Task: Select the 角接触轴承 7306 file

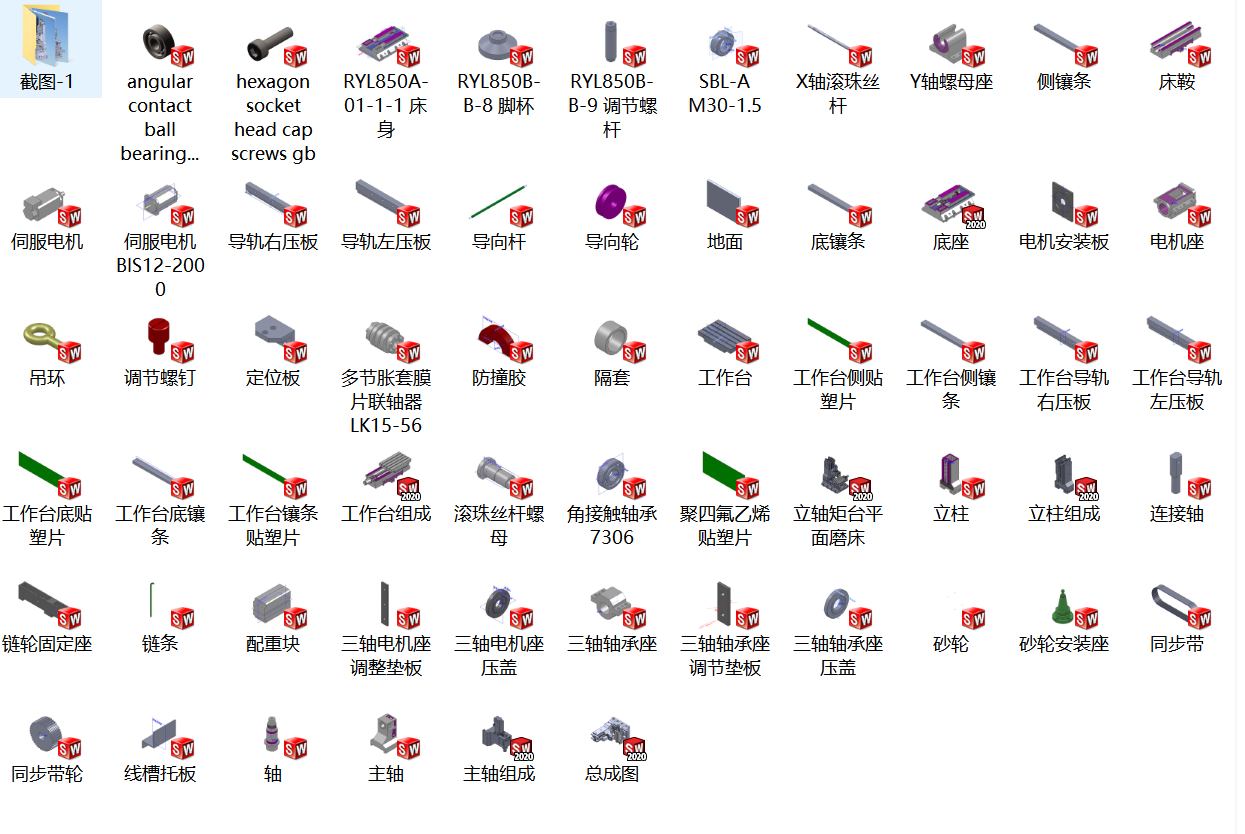Action: 612,476
